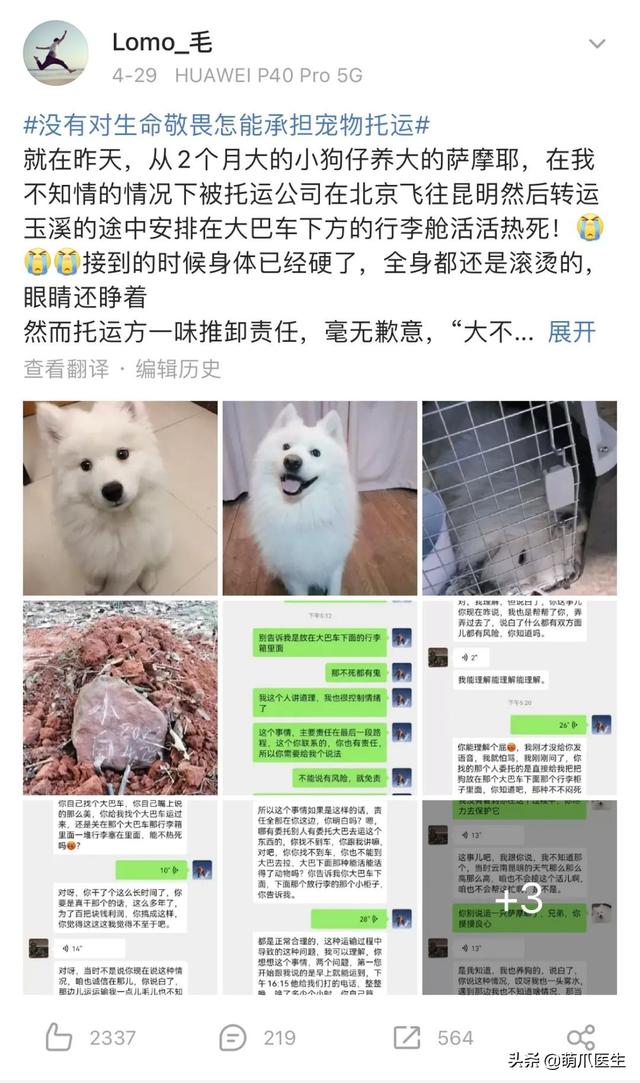This screenshot has height=1083, width=640.
Task: Repost this post showing 564 reposts
Action: click(x=432, y=1037)
